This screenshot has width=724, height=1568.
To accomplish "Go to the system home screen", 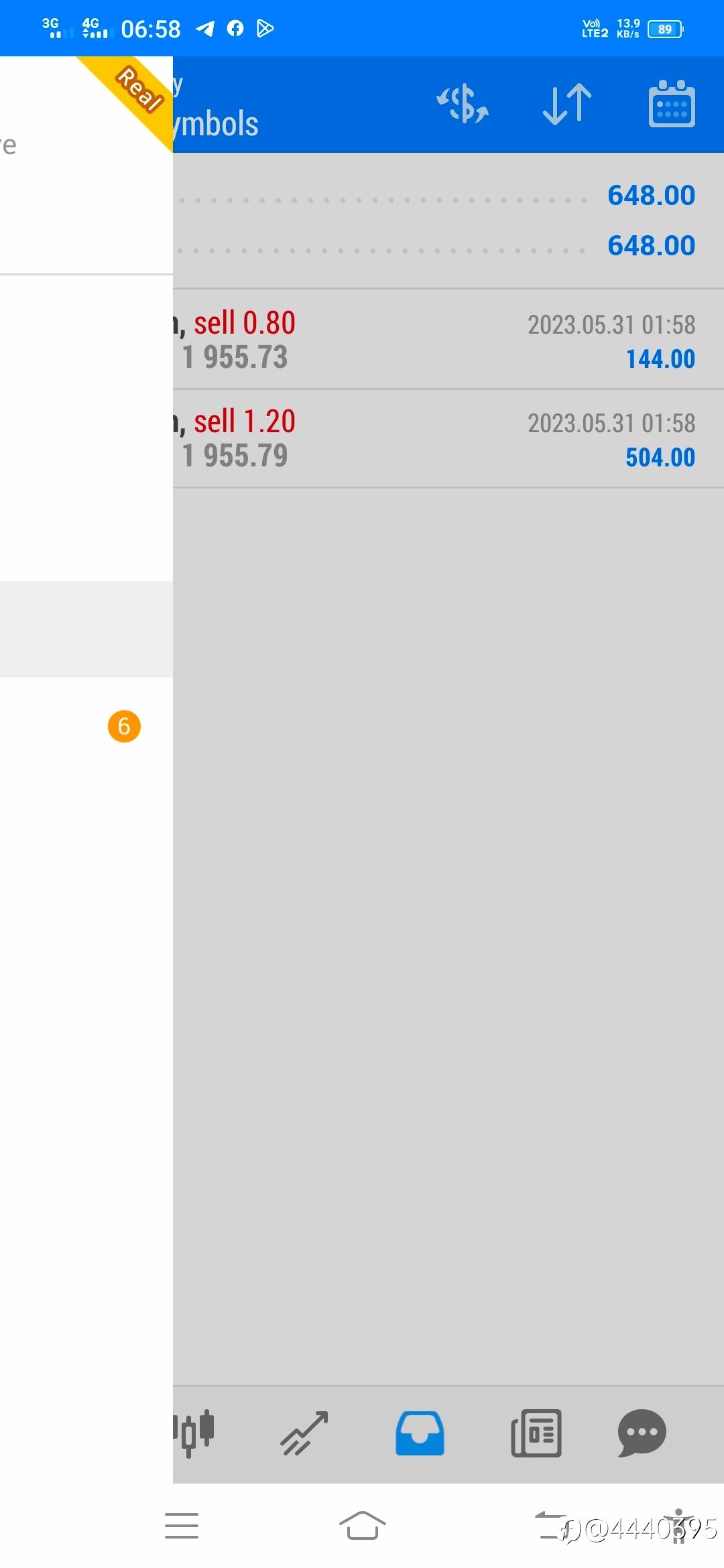I will click(x=362, y=1526).
